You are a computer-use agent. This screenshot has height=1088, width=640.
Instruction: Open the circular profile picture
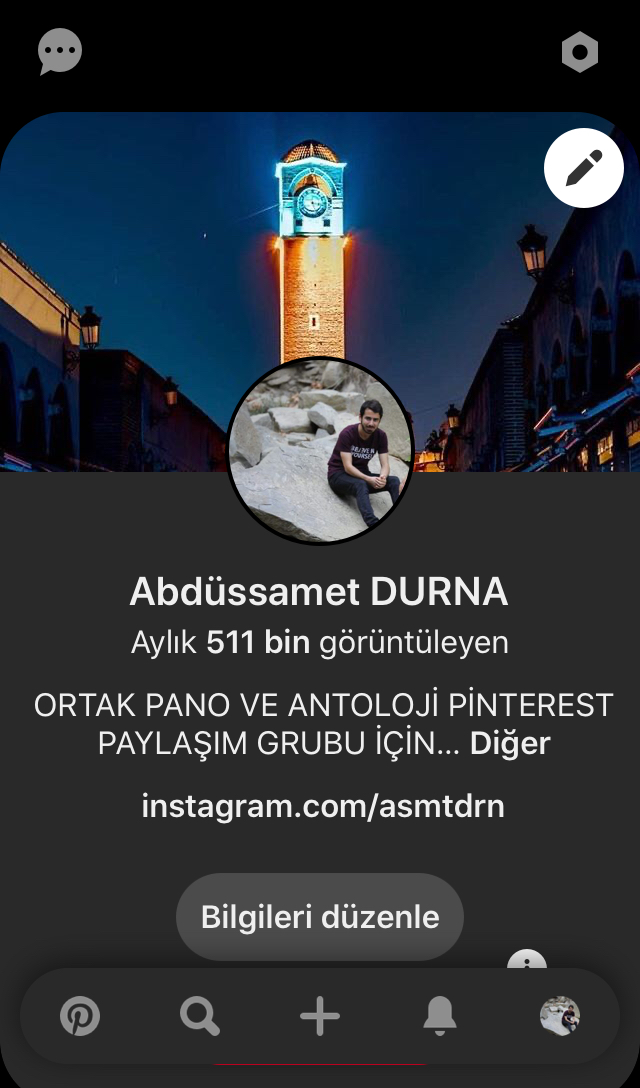click(320, 451)
